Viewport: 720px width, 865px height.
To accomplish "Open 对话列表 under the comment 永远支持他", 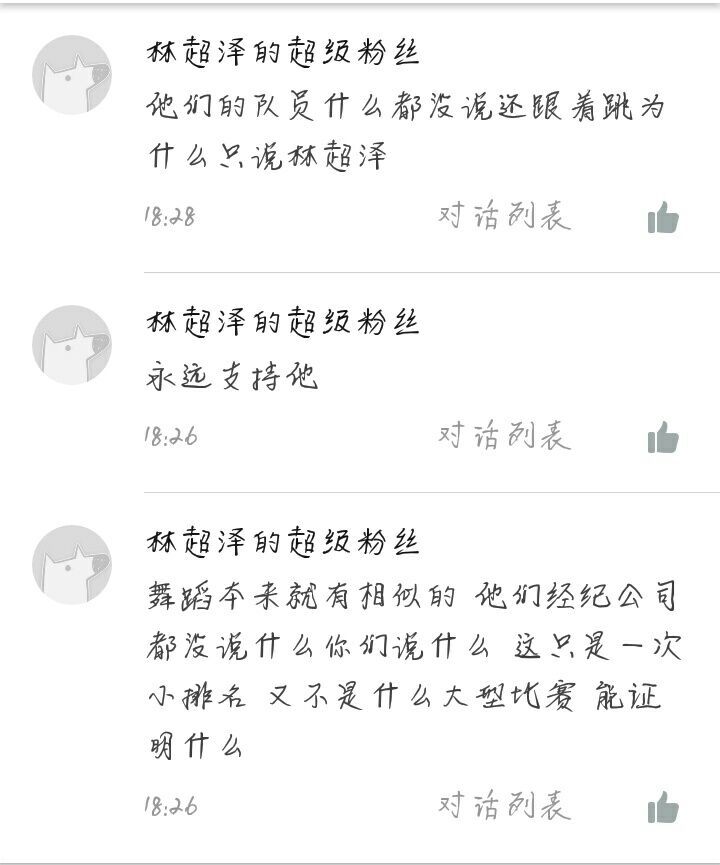I will (504, 435).
